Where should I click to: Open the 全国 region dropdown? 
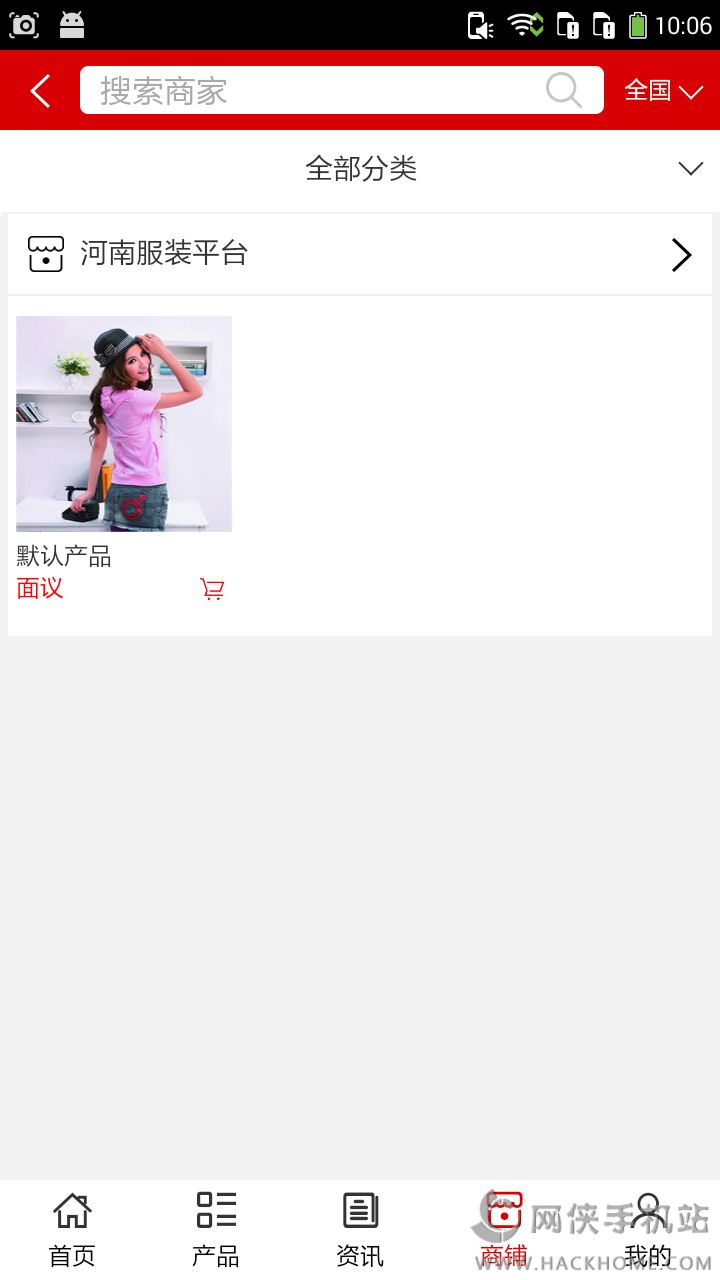point(663,91)
